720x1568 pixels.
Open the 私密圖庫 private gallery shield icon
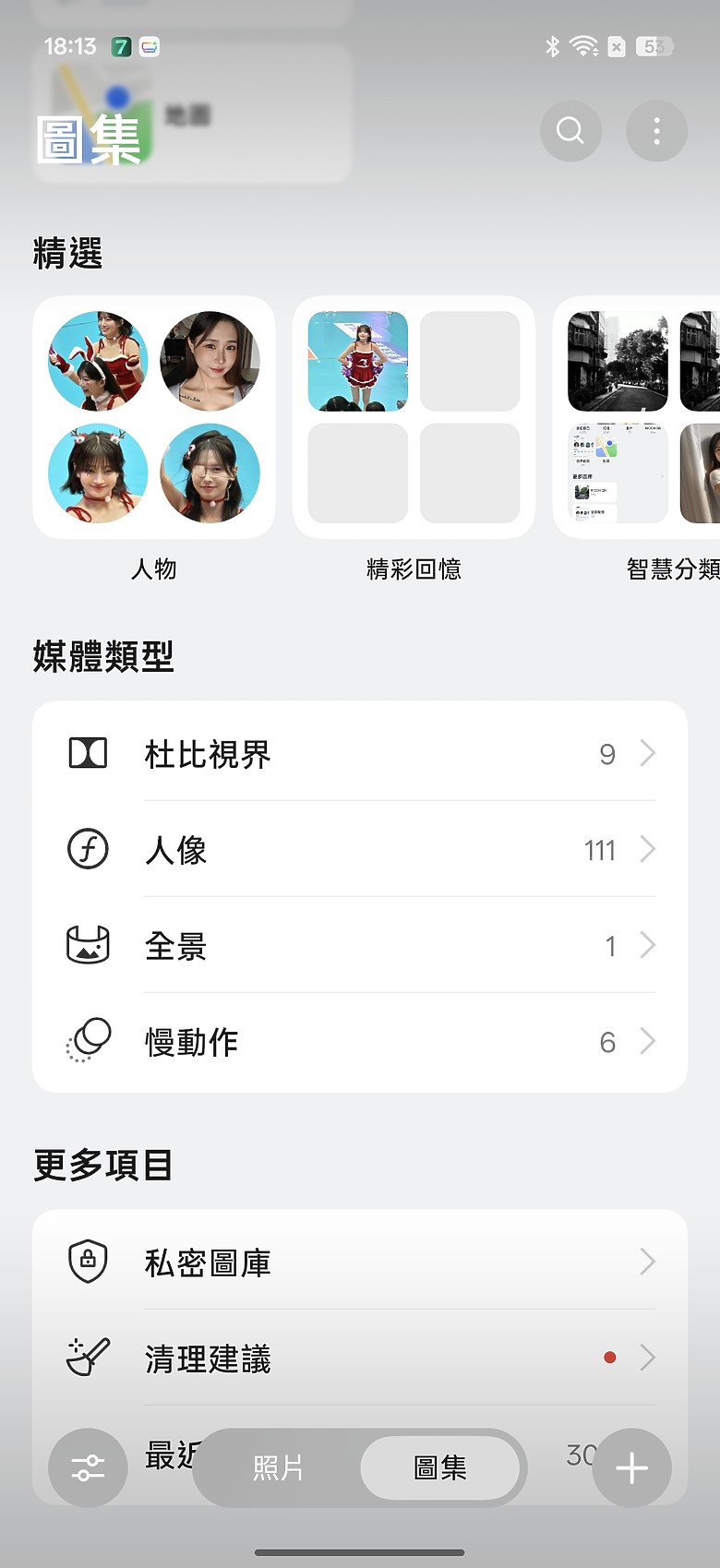pos(88,1262)
